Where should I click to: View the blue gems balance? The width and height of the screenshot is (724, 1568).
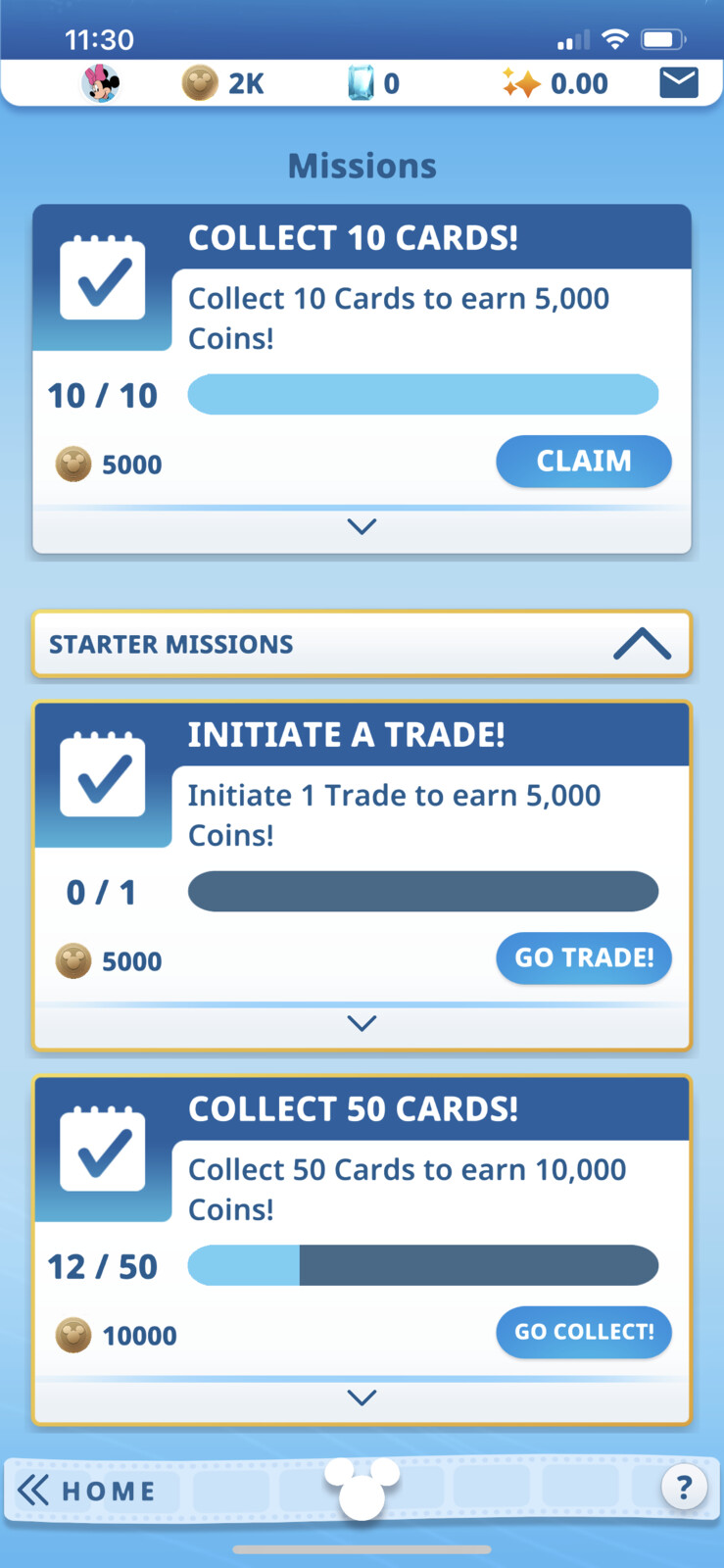[374, 83]
